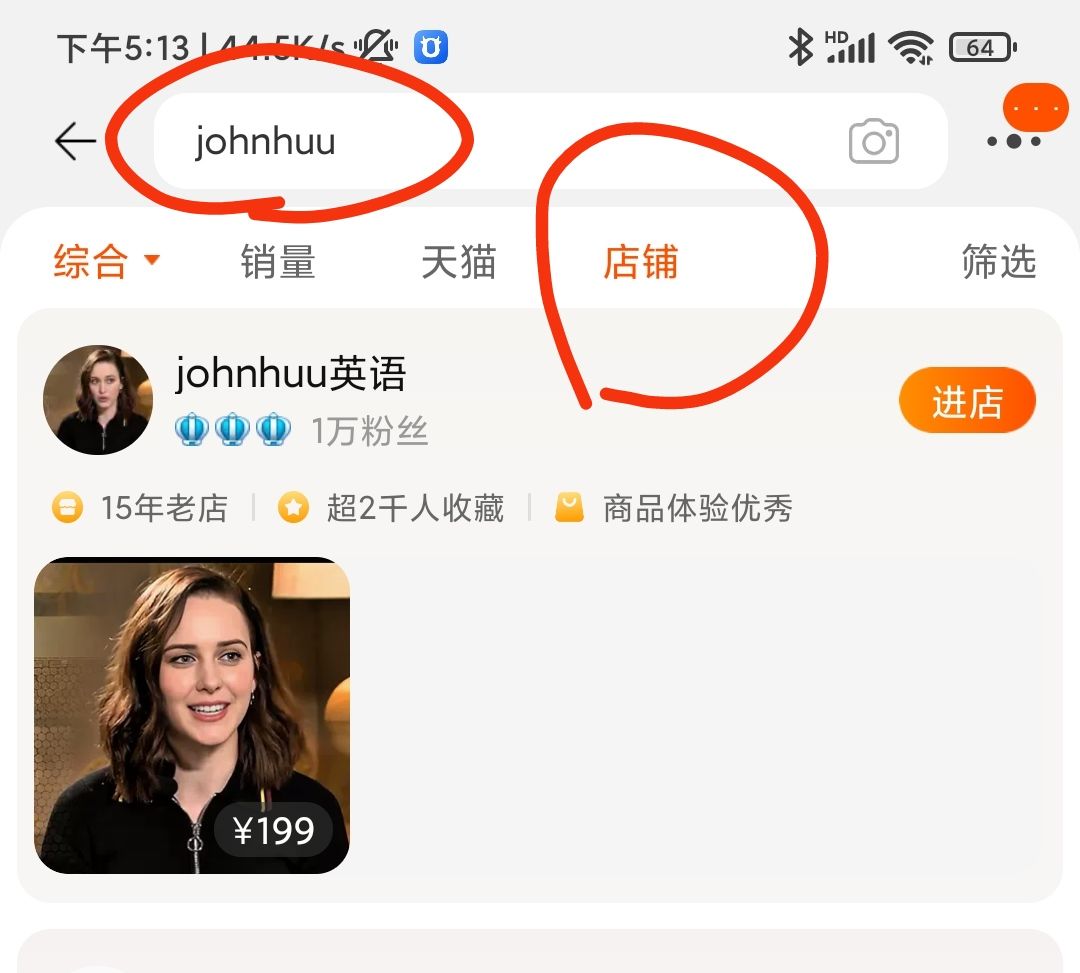The height and width of the screenshot is (973, 1080).
Task: Open the ¥199 product tile
Action: 192,716
